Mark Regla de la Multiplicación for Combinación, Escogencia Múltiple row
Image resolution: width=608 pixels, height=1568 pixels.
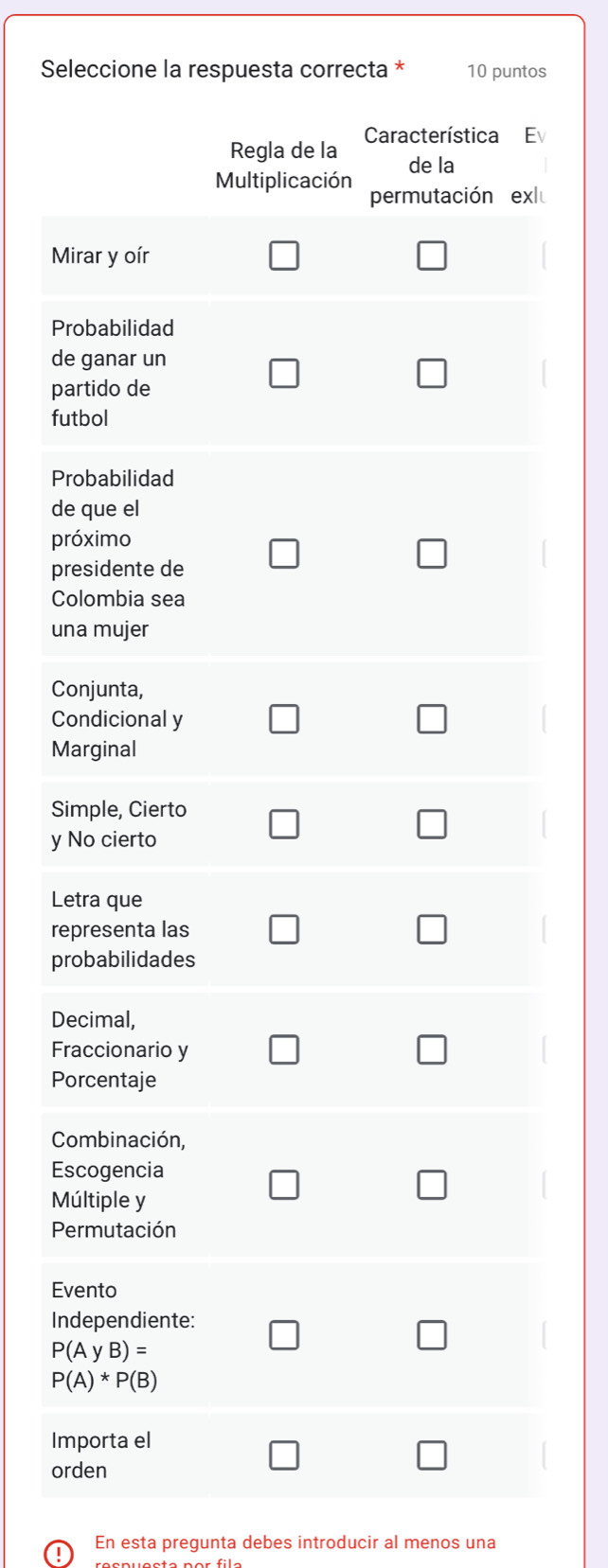coord(284,1185)
